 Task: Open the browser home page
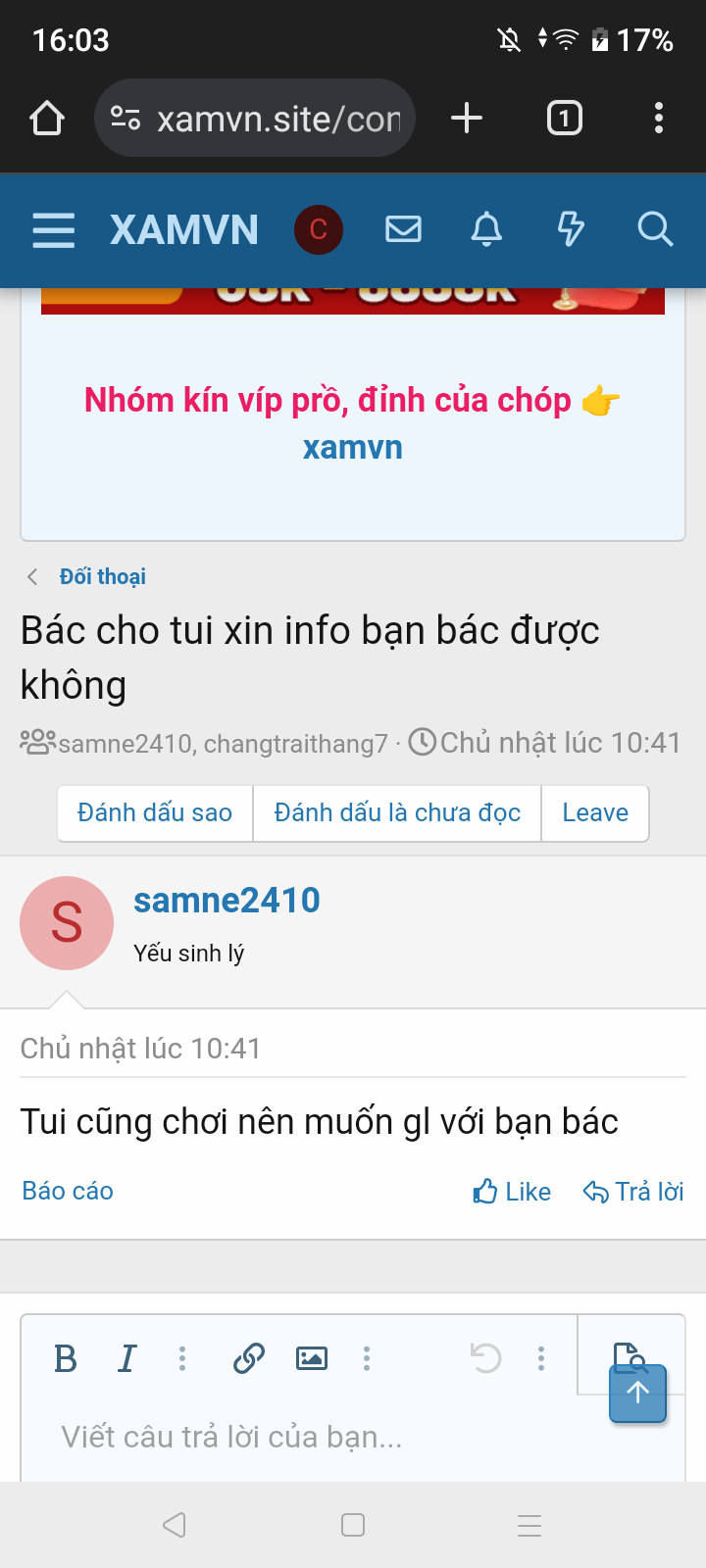pos(47,119)
